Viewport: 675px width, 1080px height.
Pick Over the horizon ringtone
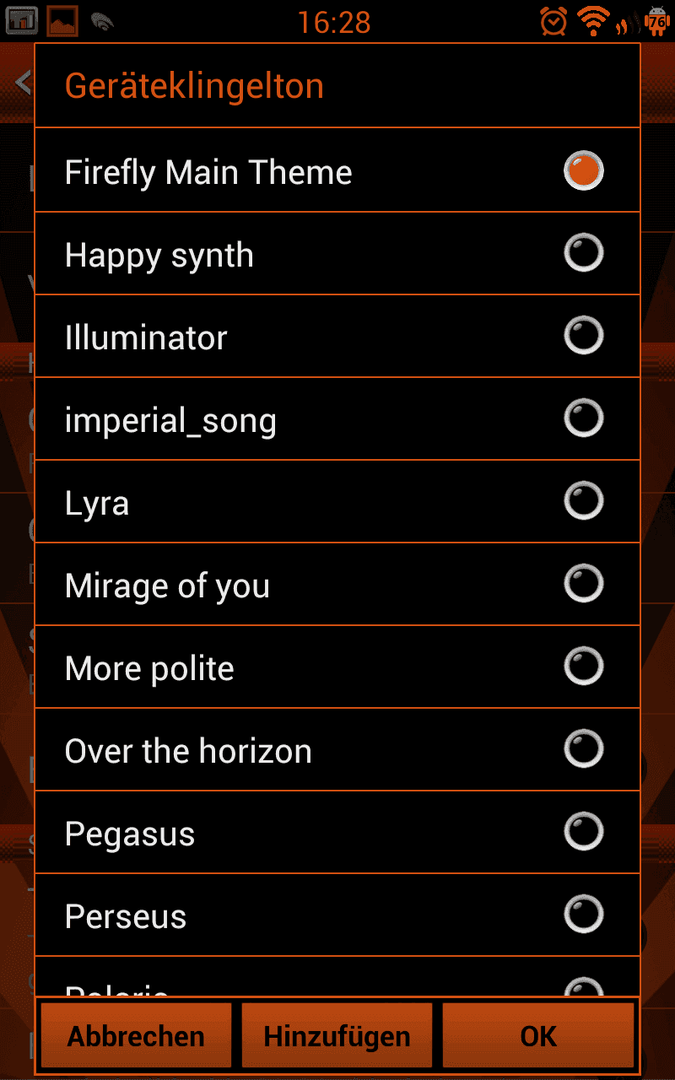338,749
